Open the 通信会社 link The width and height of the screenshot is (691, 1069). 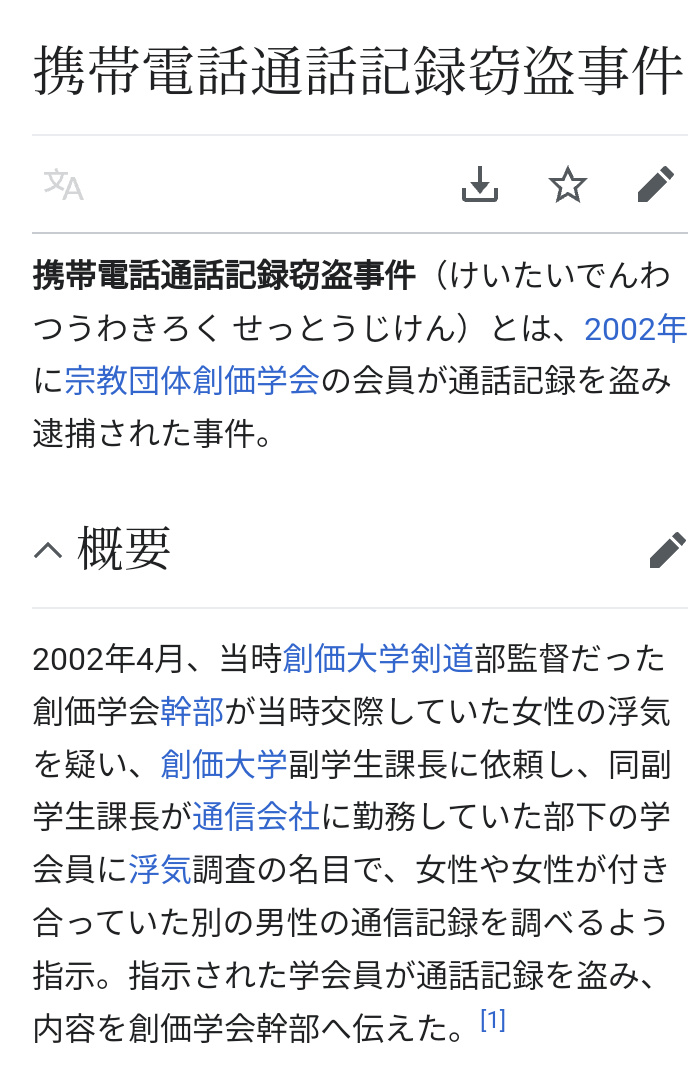255,817
